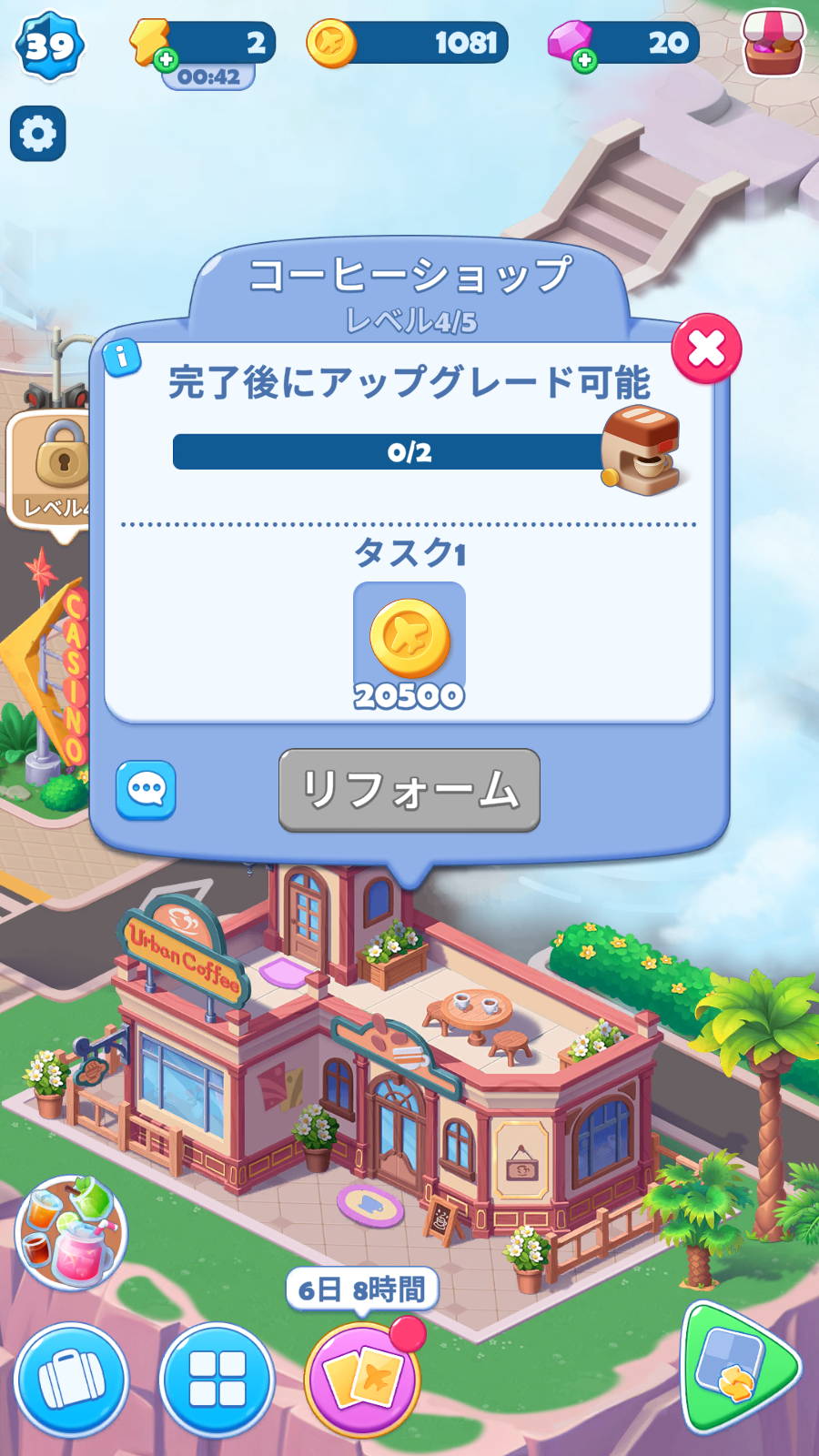This screenshot has height=1456, width=819.
Task: Open the drinks event icon
Action: point(71,1231)
